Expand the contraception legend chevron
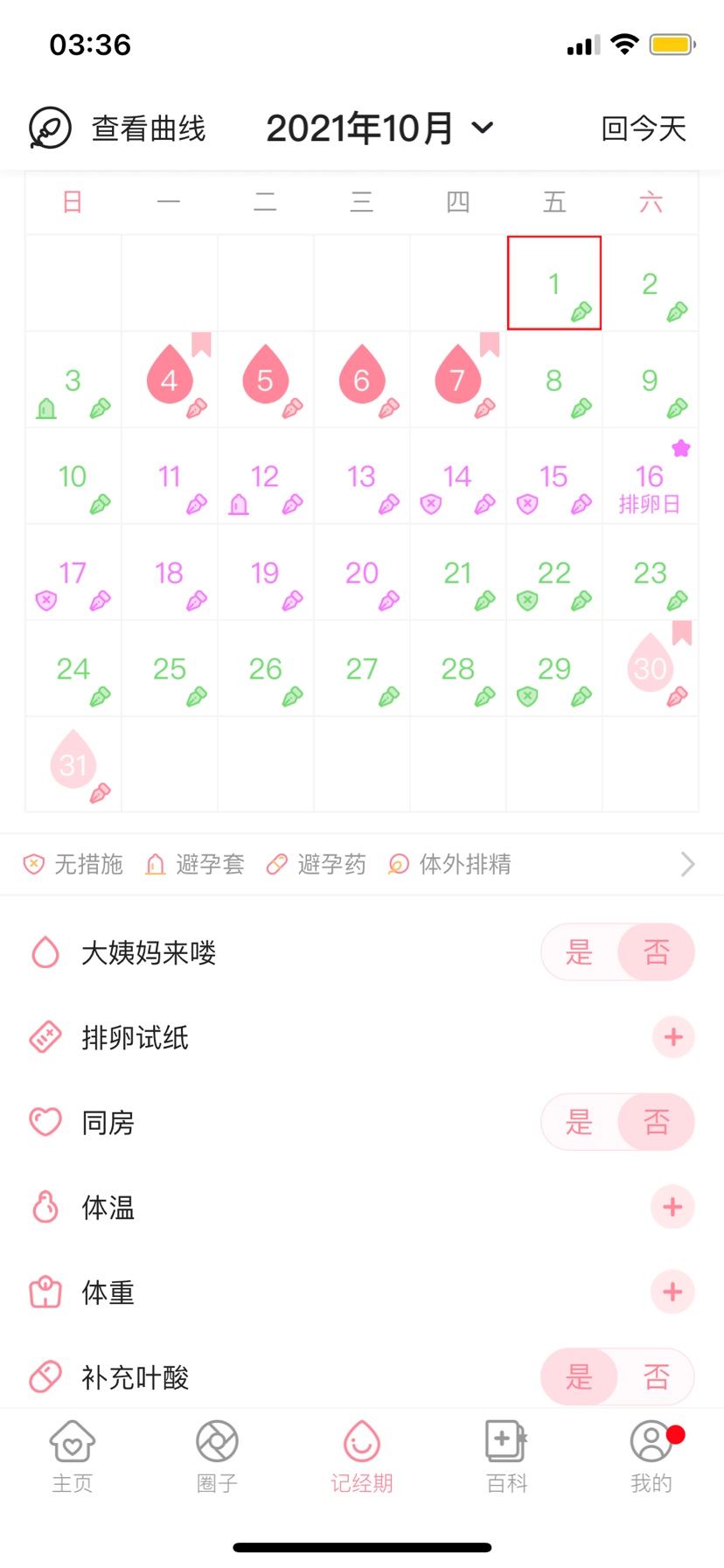The width and height of the screenshot is (724, 1568). [687, 864]
